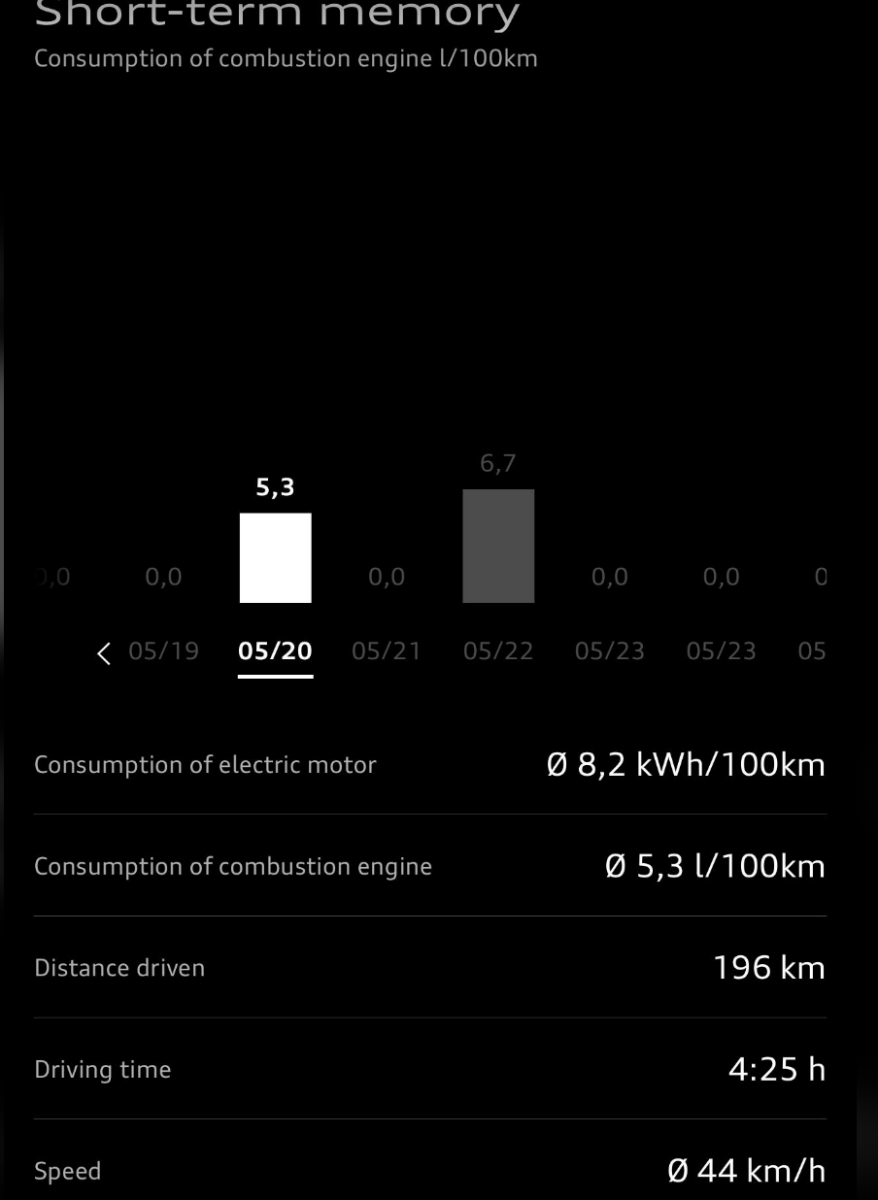Switch to the 05/21 date

click(386, 652)
